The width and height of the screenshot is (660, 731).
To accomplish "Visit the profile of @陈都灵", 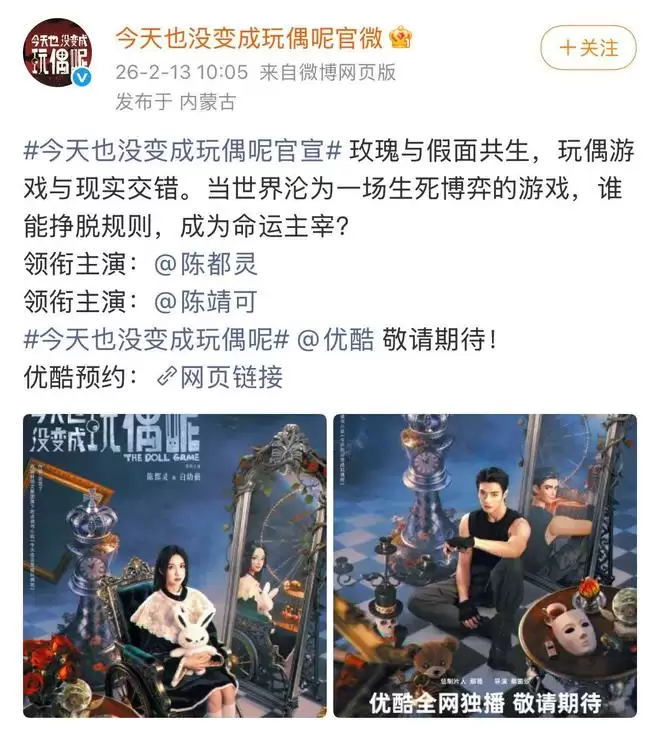I will click(x=204, y=264).
